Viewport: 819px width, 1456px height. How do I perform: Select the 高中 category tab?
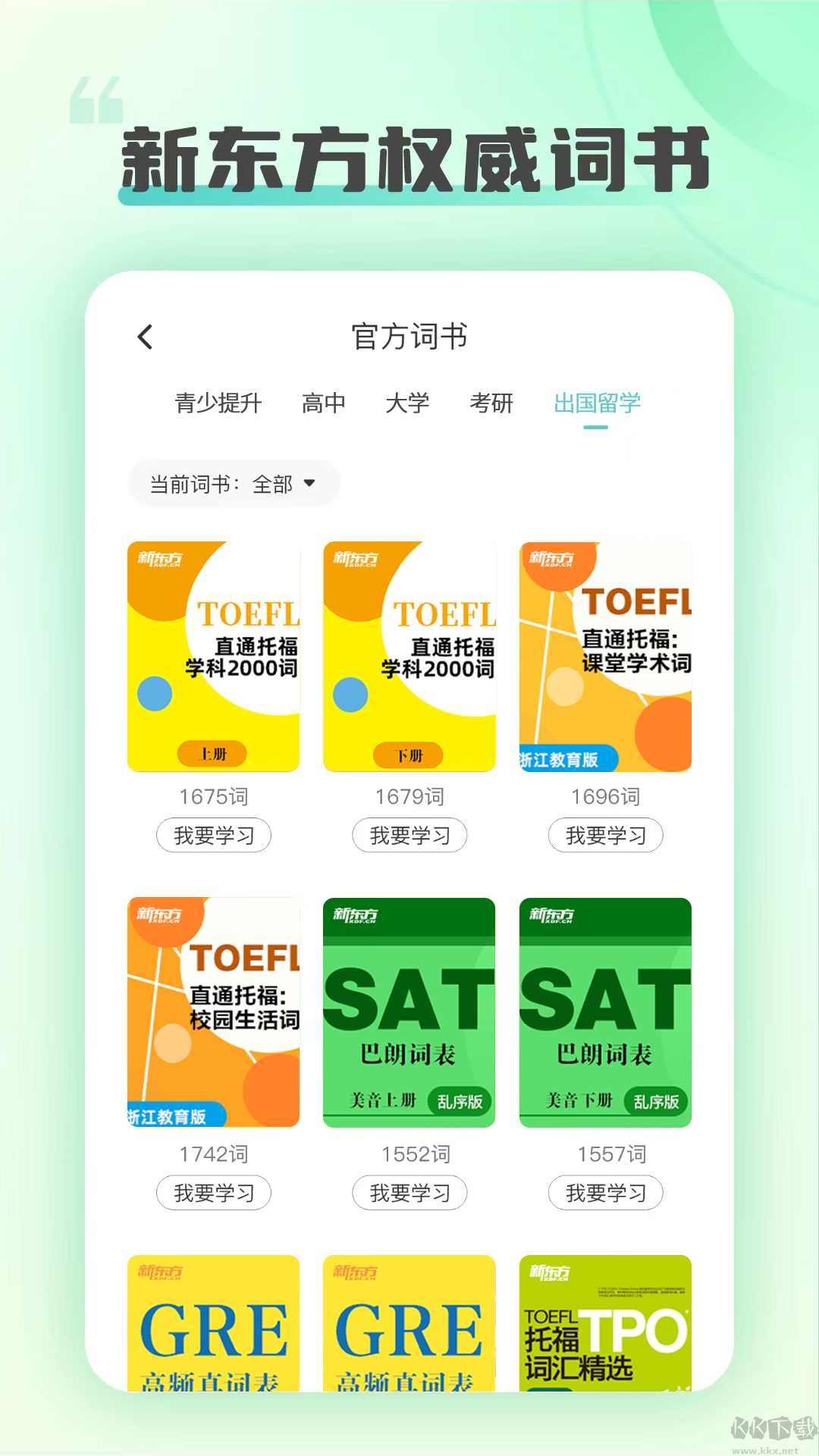tap(322, 403)
